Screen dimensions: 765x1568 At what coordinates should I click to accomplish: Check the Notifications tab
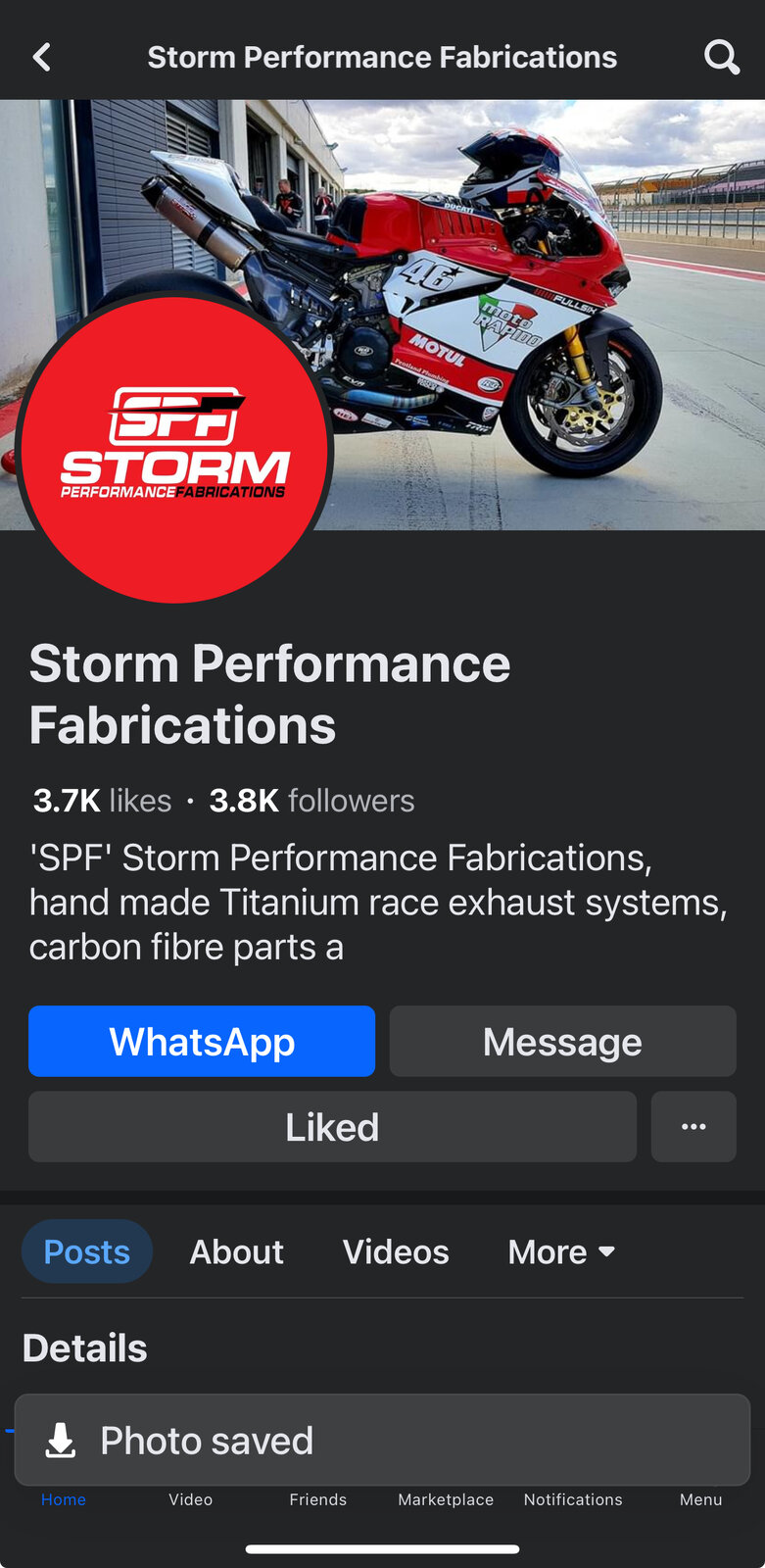coord(573,1499)
